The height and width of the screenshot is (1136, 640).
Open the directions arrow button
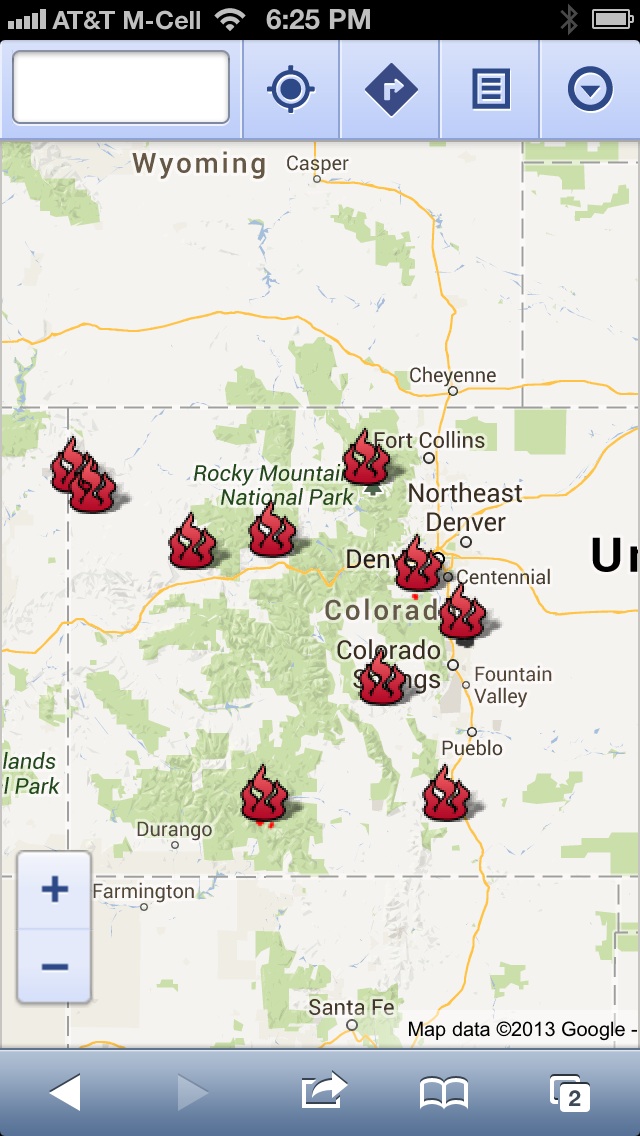pos(390,90)
